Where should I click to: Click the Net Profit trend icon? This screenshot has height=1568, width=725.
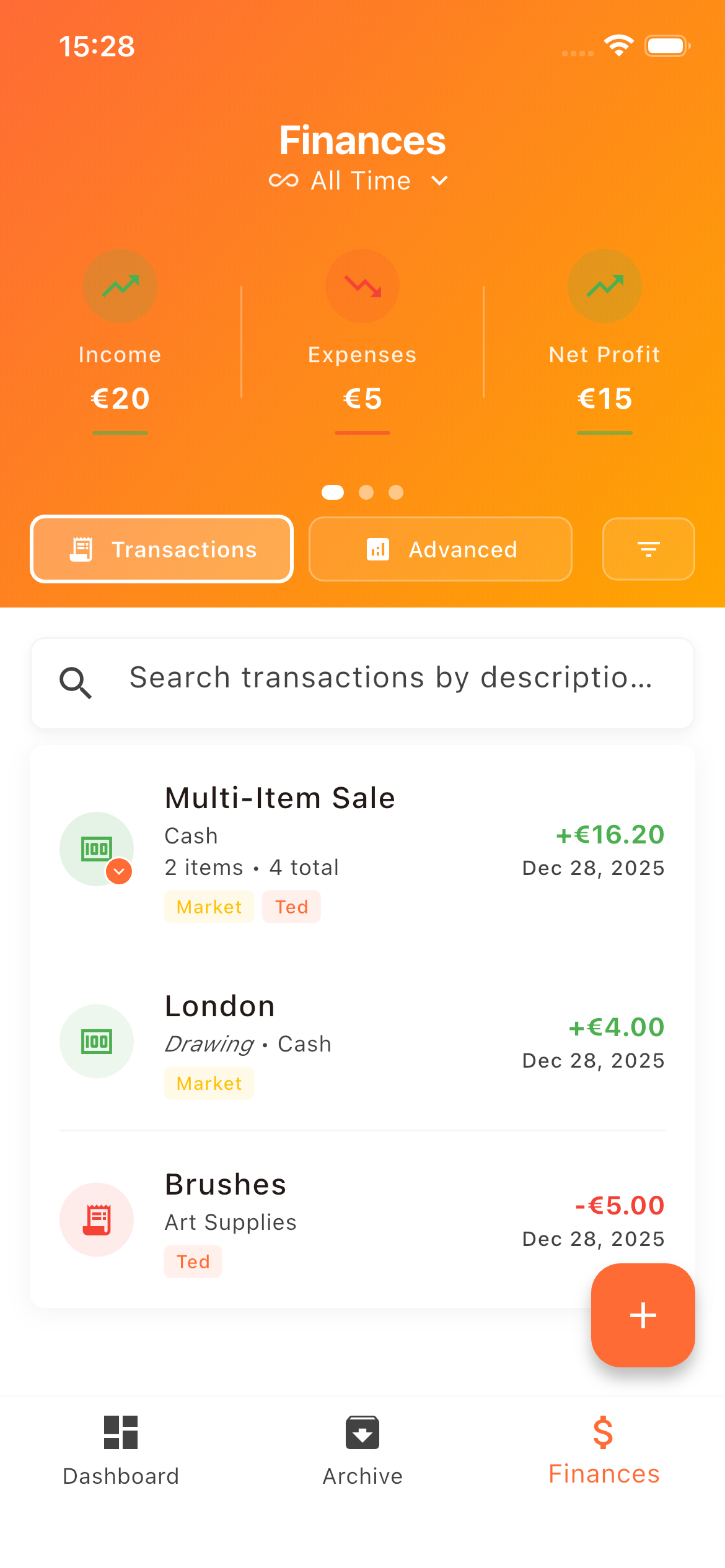(604, 285)
